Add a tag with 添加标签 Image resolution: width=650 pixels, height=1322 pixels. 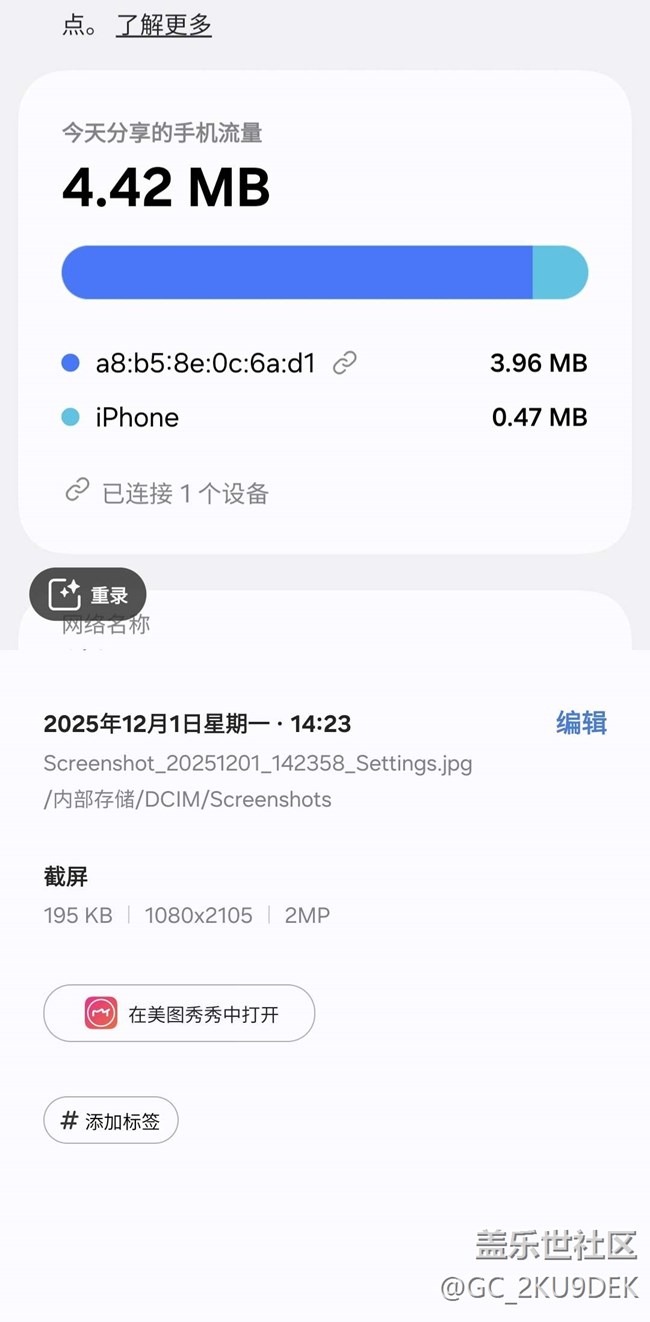pos(111,1121)
